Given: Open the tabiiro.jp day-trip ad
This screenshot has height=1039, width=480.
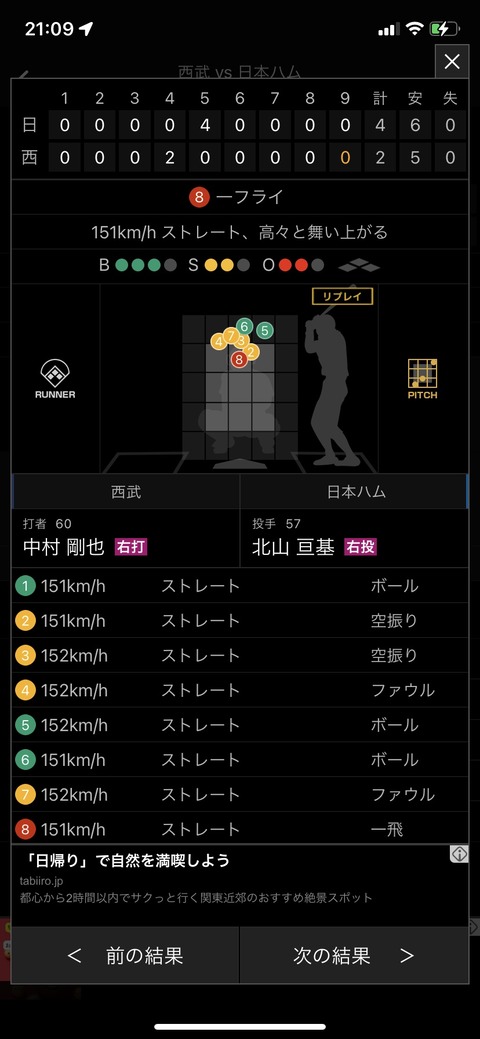Looking at the screenshot, I should (x=231, y=879).
